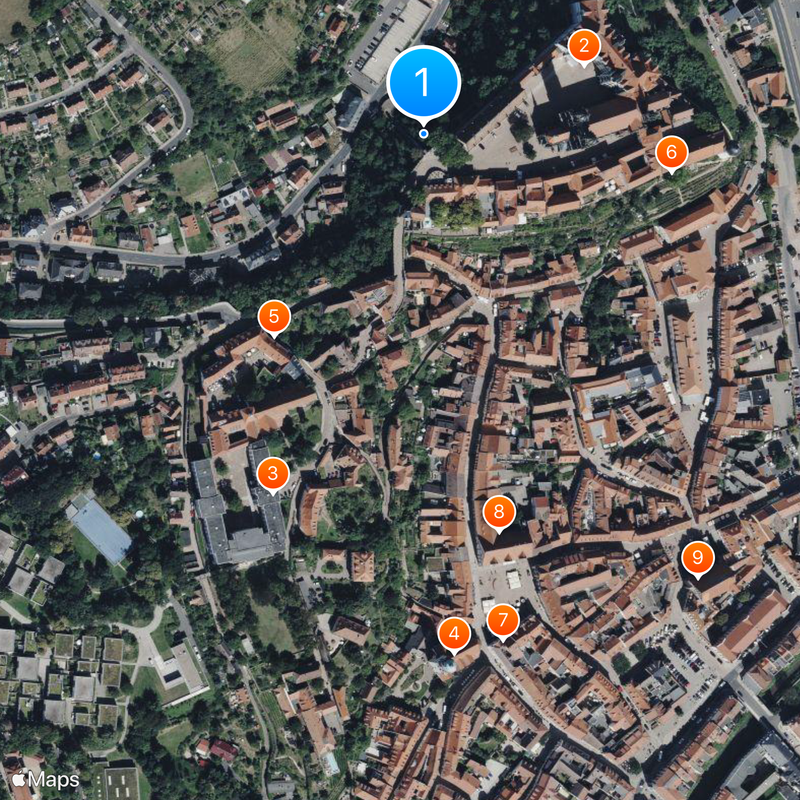Image resolution: width=800 pixels, height=800 pixels.
Task: Select orange pin number 4
Action: [x=455, y=633]
